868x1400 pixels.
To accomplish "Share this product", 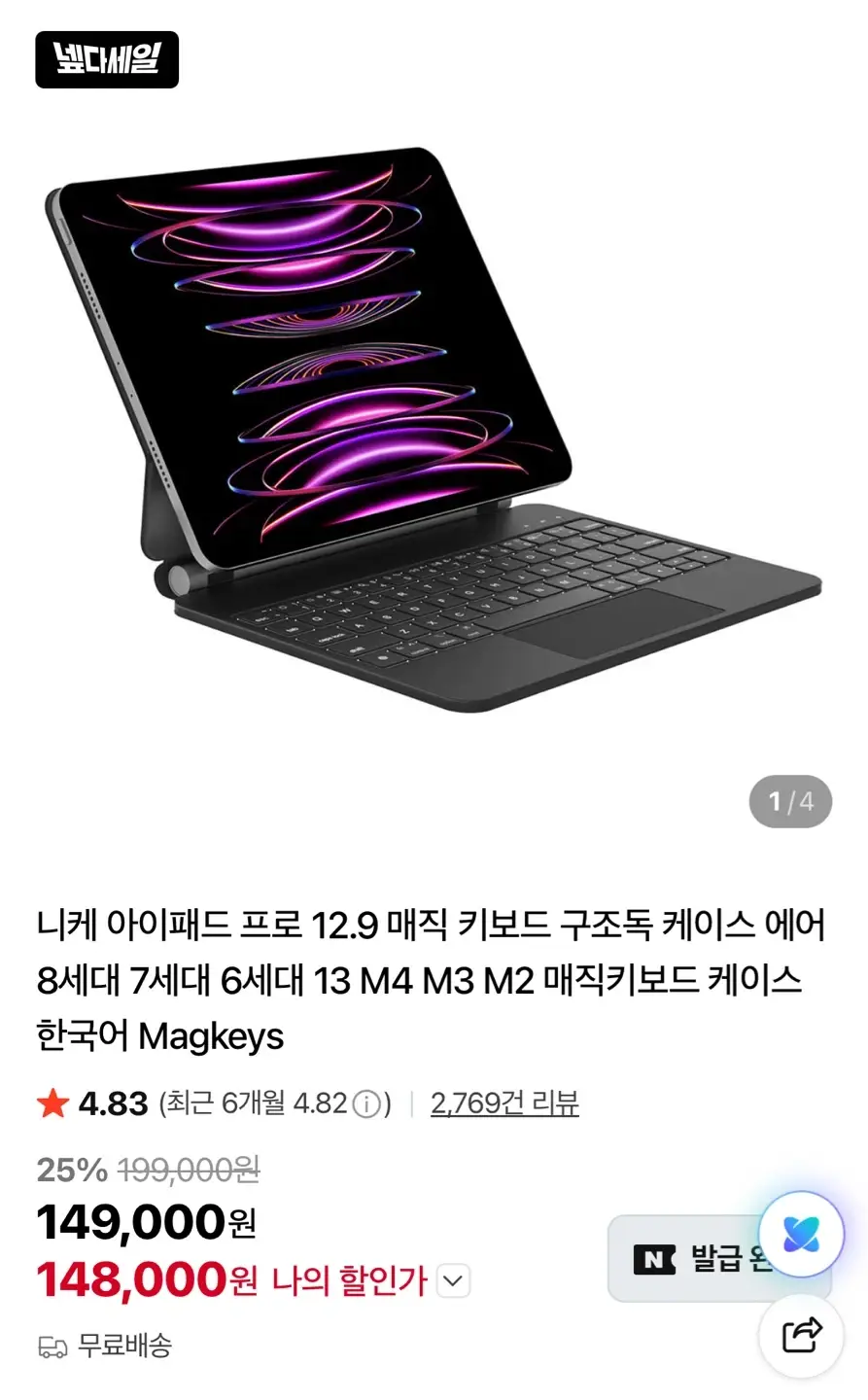I will [802, 1334].
